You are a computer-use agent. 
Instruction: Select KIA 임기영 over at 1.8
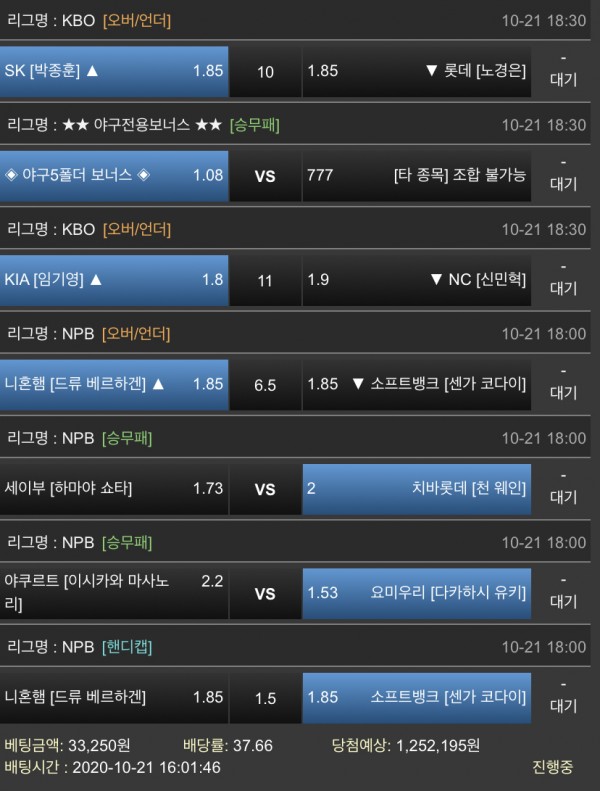click(114, 280)
